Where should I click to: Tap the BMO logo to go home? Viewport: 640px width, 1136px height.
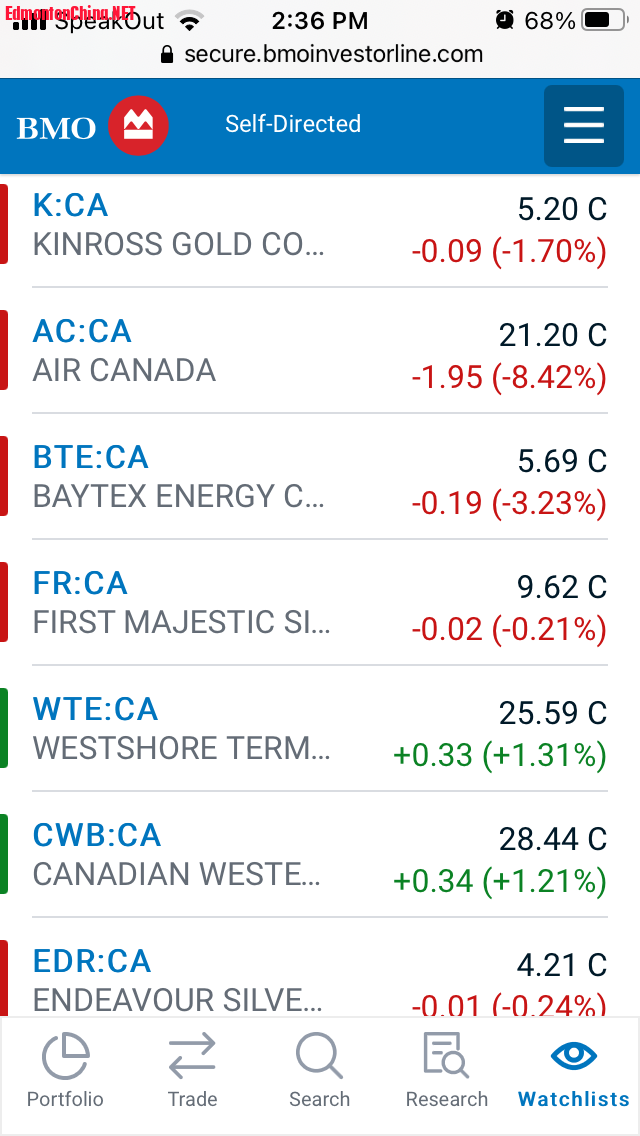(92, 126)
